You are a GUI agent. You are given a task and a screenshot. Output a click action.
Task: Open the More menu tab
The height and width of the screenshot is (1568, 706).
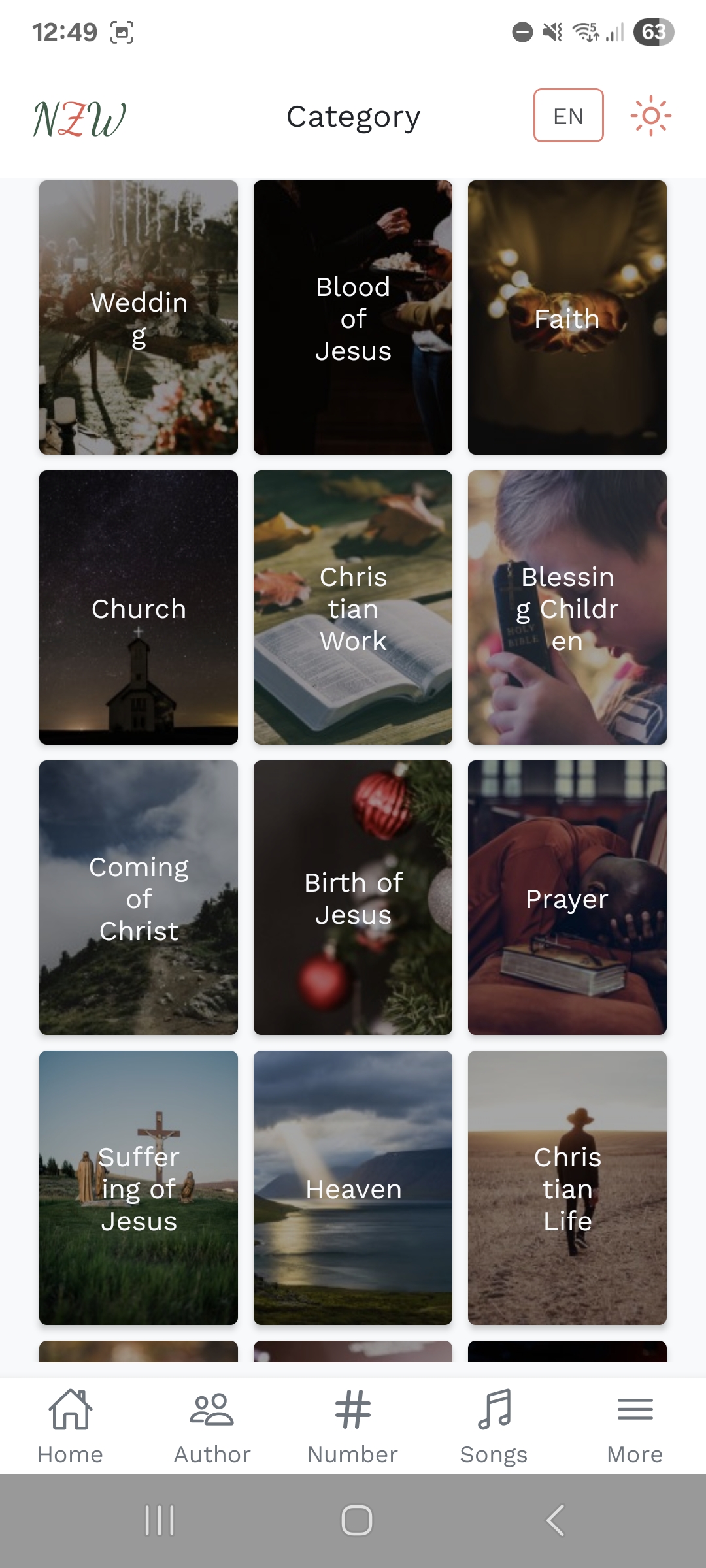635,1426
